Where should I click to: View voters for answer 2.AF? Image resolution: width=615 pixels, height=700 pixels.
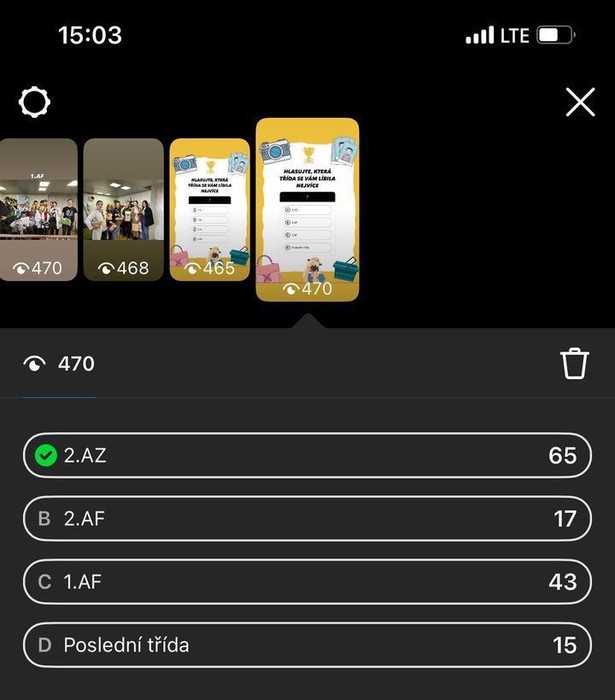pyautogui.click(x=307, y=518)
